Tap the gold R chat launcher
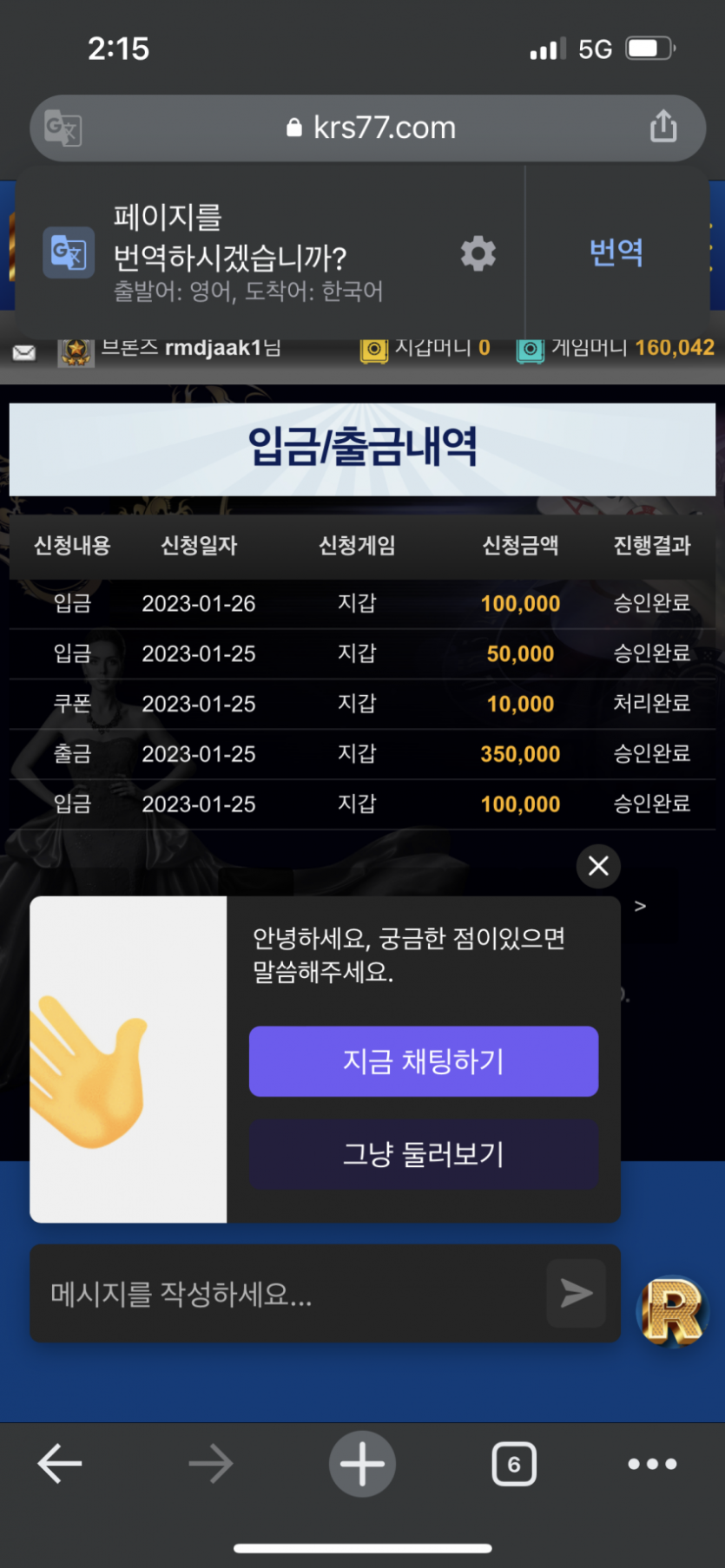This screenshot has height=1568, width=725. pyautogui.click(x=671, y=1311)
